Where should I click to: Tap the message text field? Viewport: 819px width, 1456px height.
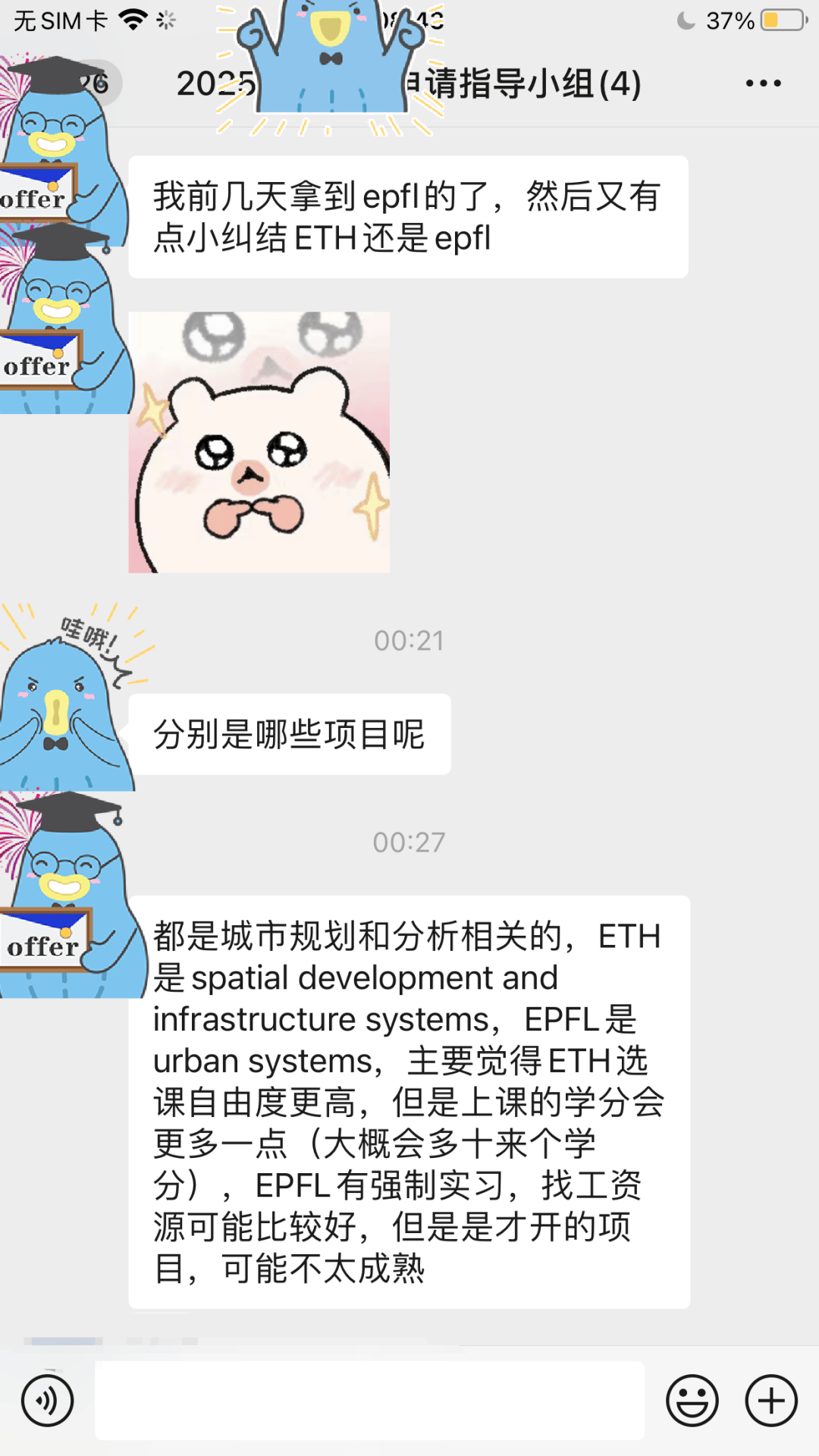[x=369, y=1401]
